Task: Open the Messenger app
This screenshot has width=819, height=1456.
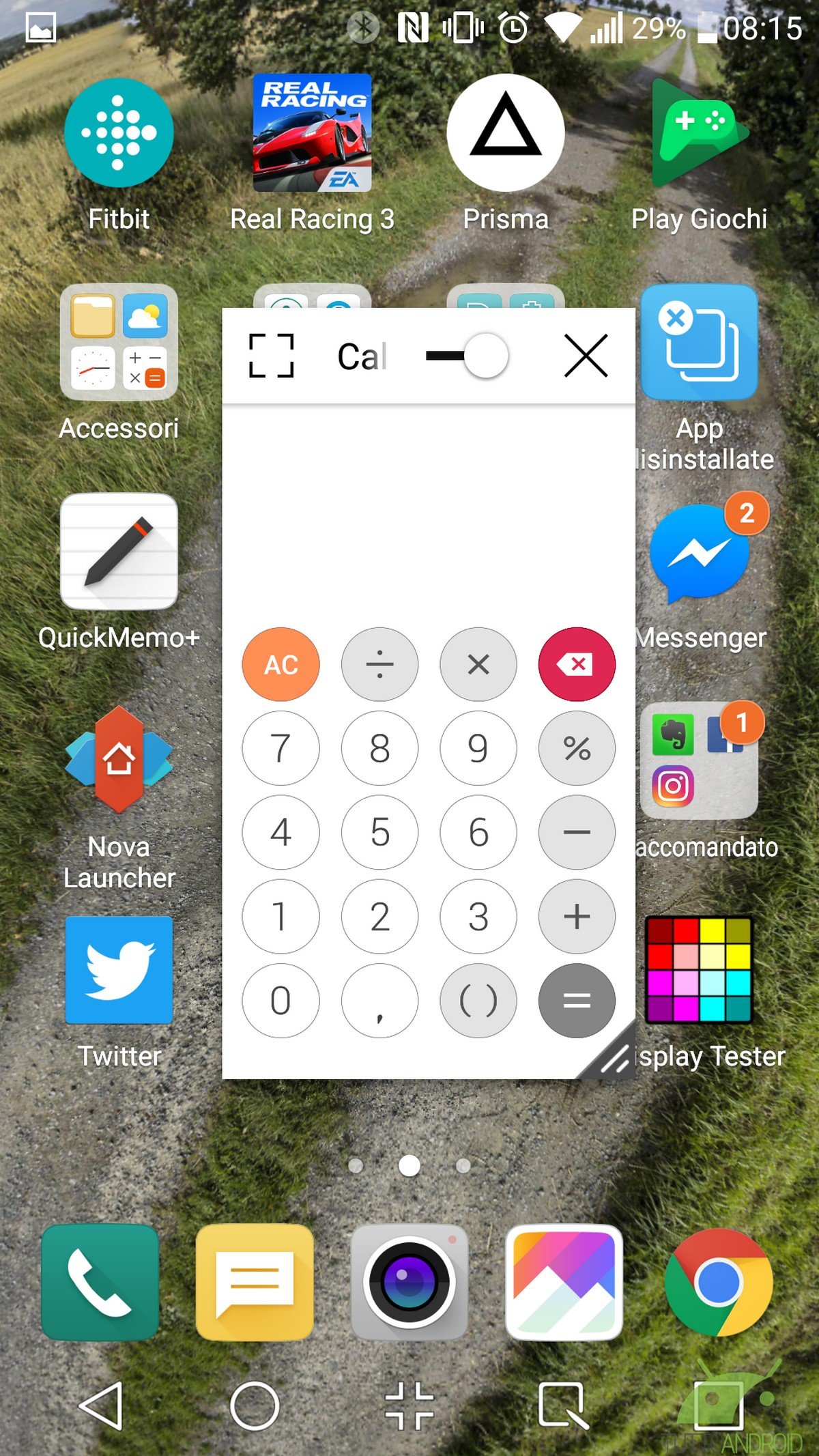Action: (x=700, y=573)
